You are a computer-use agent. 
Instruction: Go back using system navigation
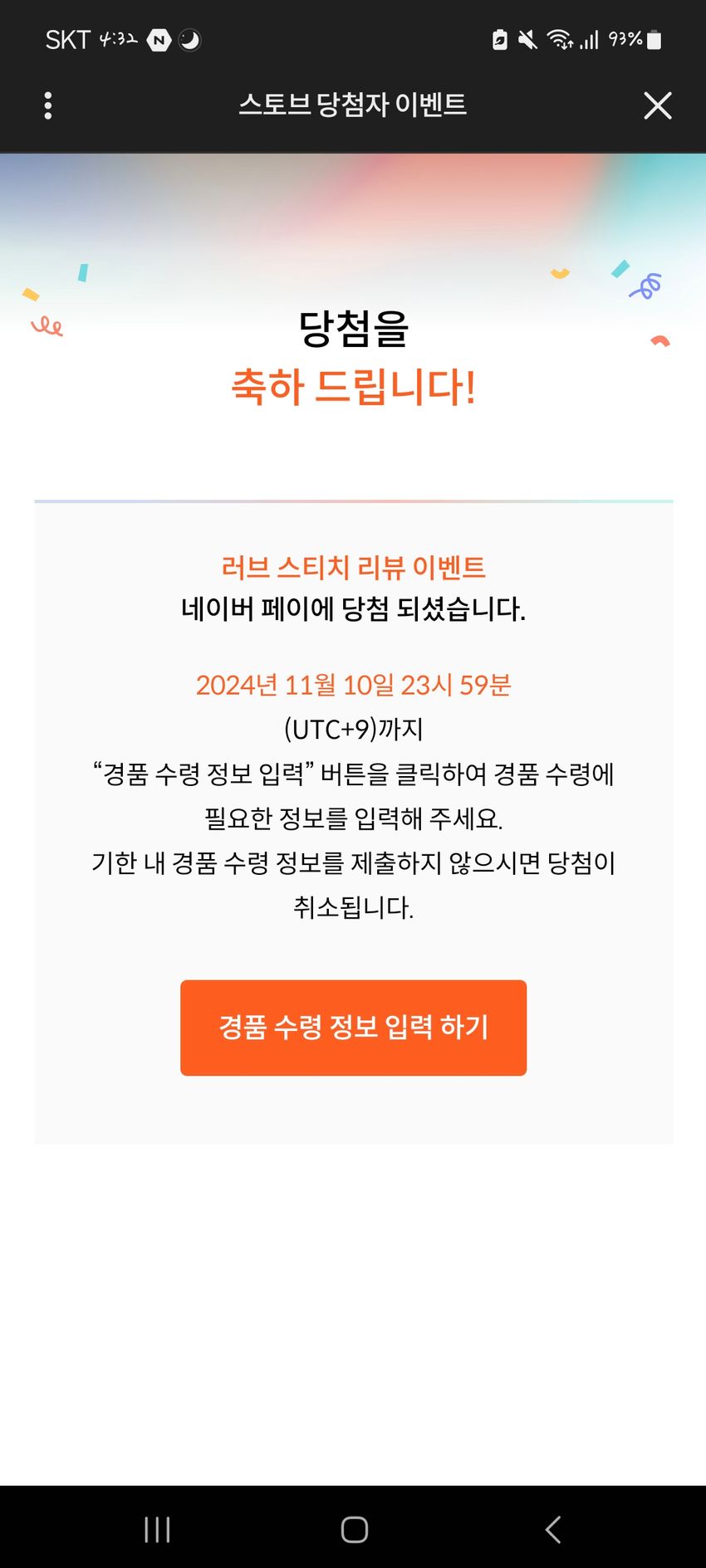pos(553,1529)
